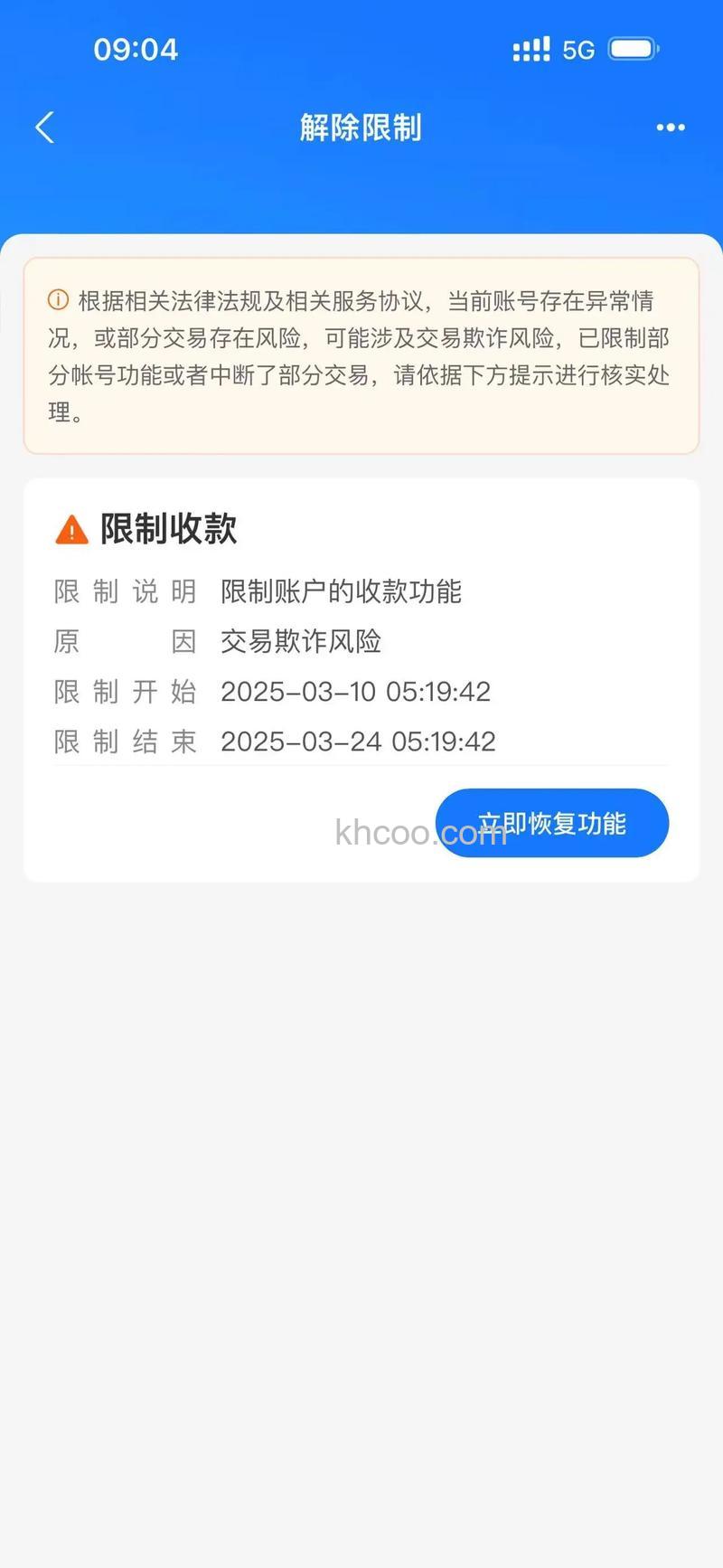The image size is (723, 1568).
Task: Select the 限制收款 warning header
Action: tap(167, 531)
